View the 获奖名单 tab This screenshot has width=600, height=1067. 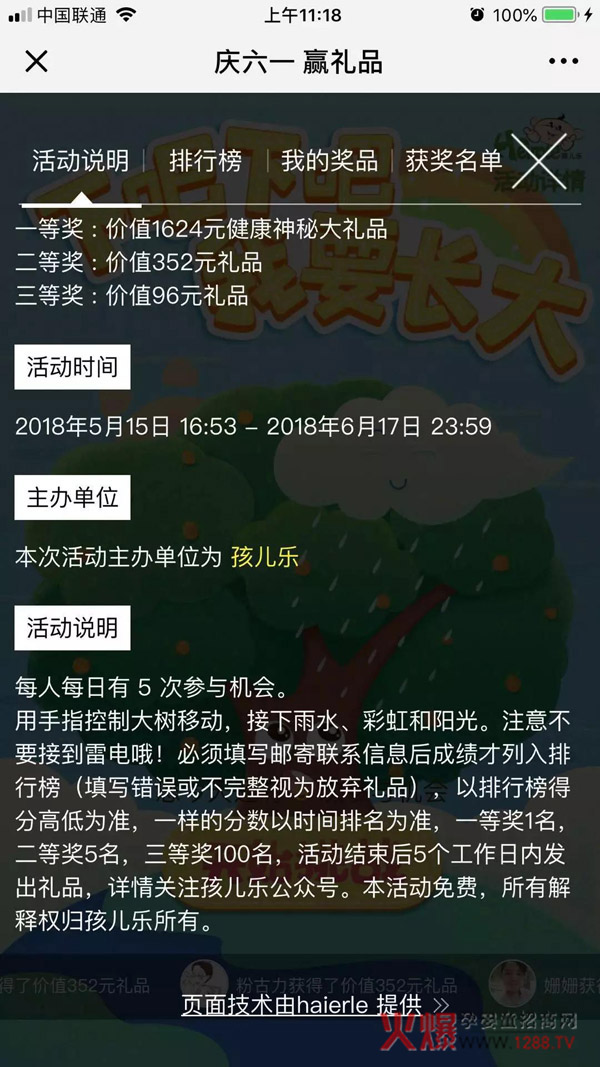click(453, 161)
